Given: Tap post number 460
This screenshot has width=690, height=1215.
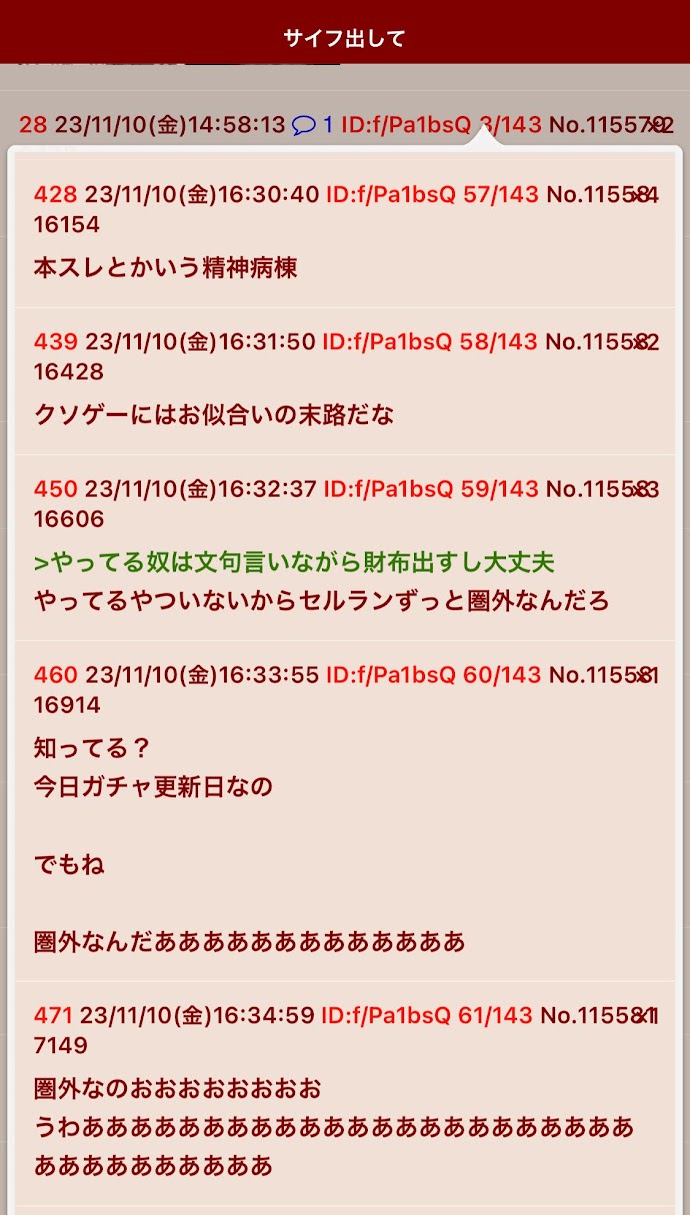Looking at the screenshot, I should click(x=55, y=675).
